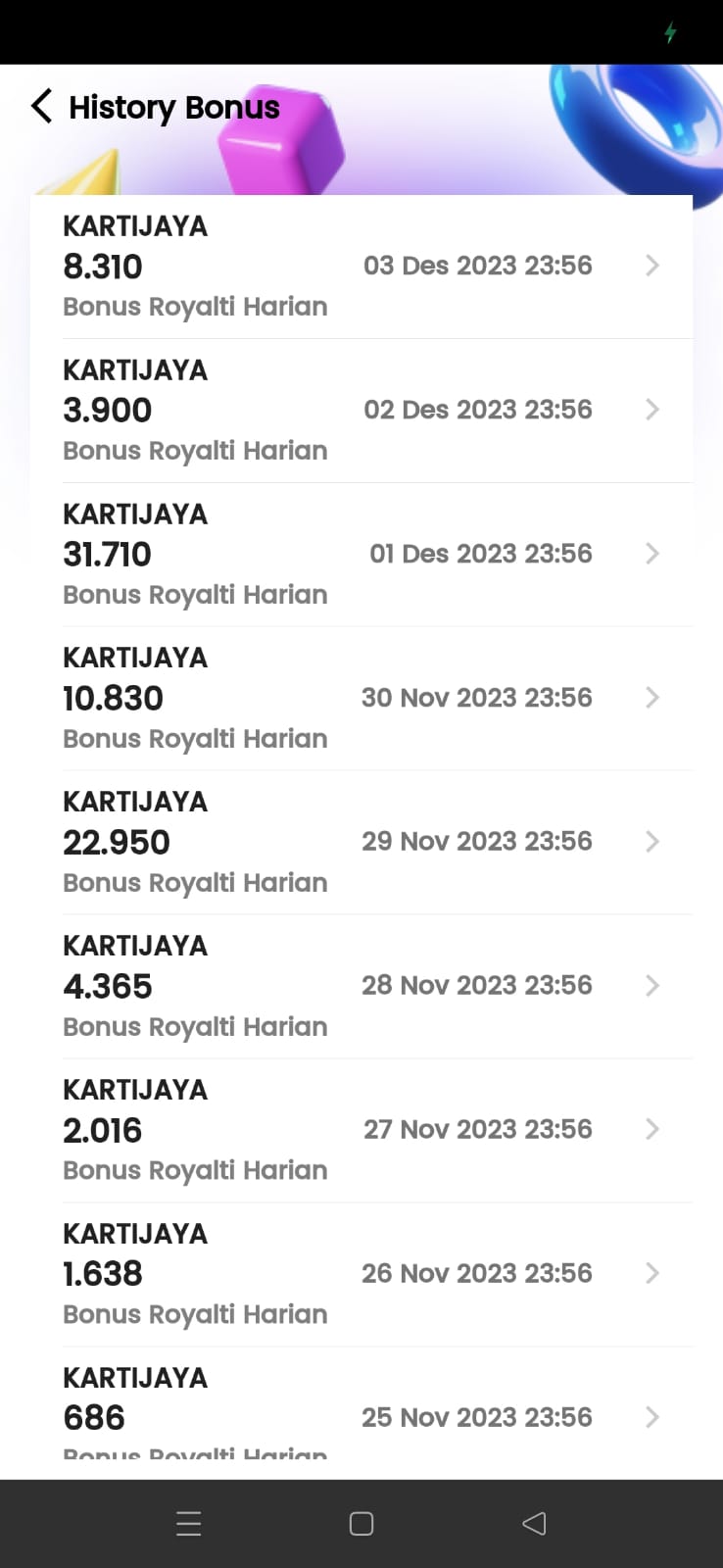The image size is (723, 1568).
Task: Open the 4.365 bonus from 28 Nov
Action: tap(362, 986)
